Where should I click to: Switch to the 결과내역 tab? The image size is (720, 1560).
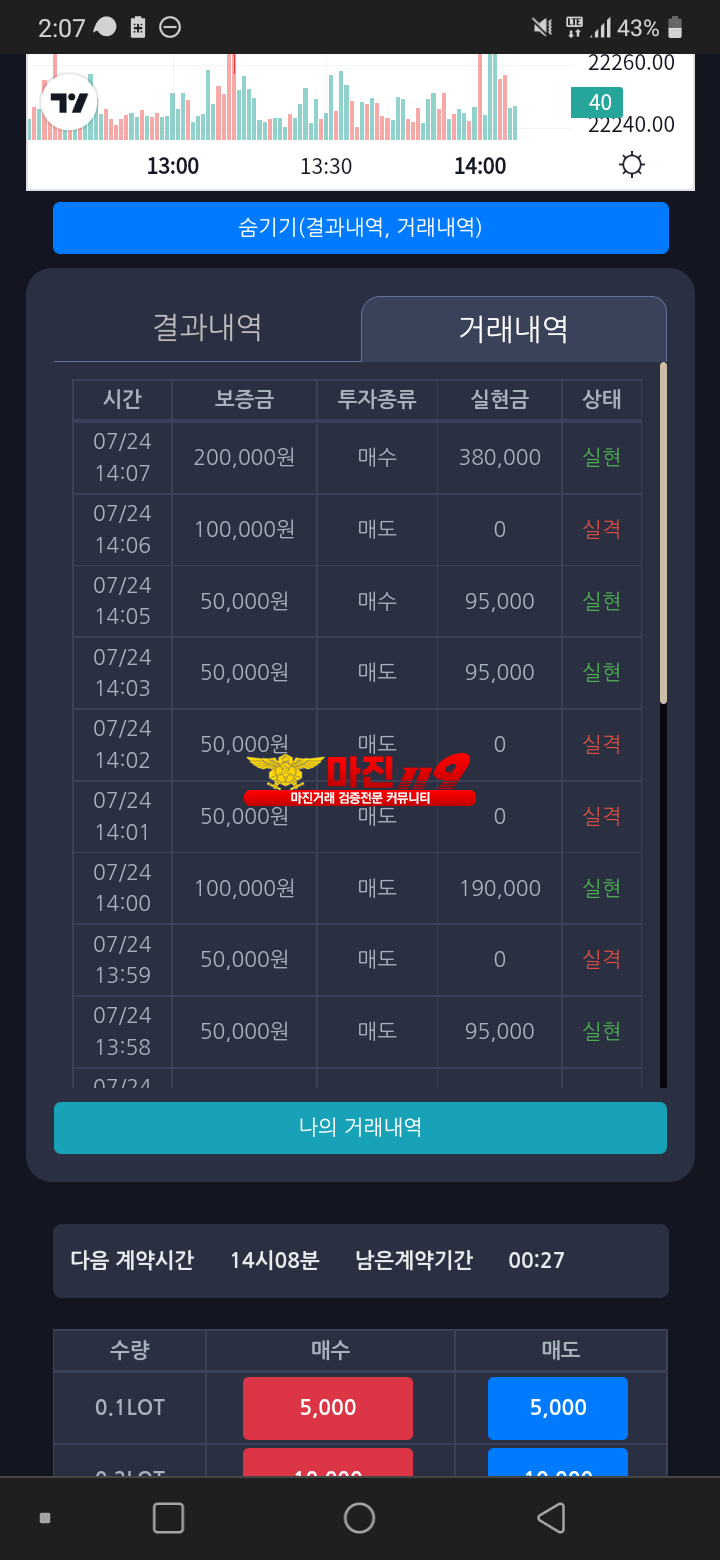pyautogui.click(x=207, y=327)
